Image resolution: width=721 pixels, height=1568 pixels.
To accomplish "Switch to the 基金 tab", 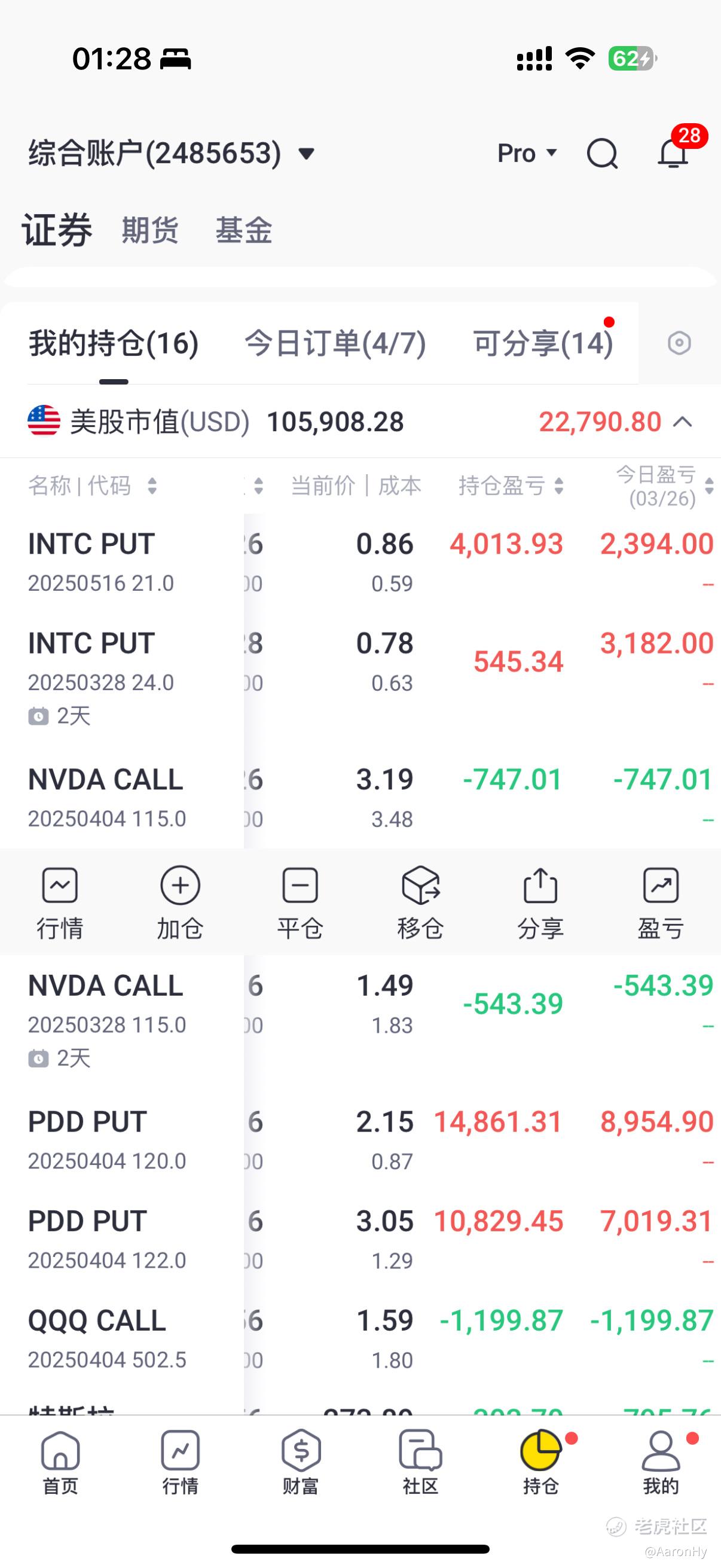I will point(243,230).
